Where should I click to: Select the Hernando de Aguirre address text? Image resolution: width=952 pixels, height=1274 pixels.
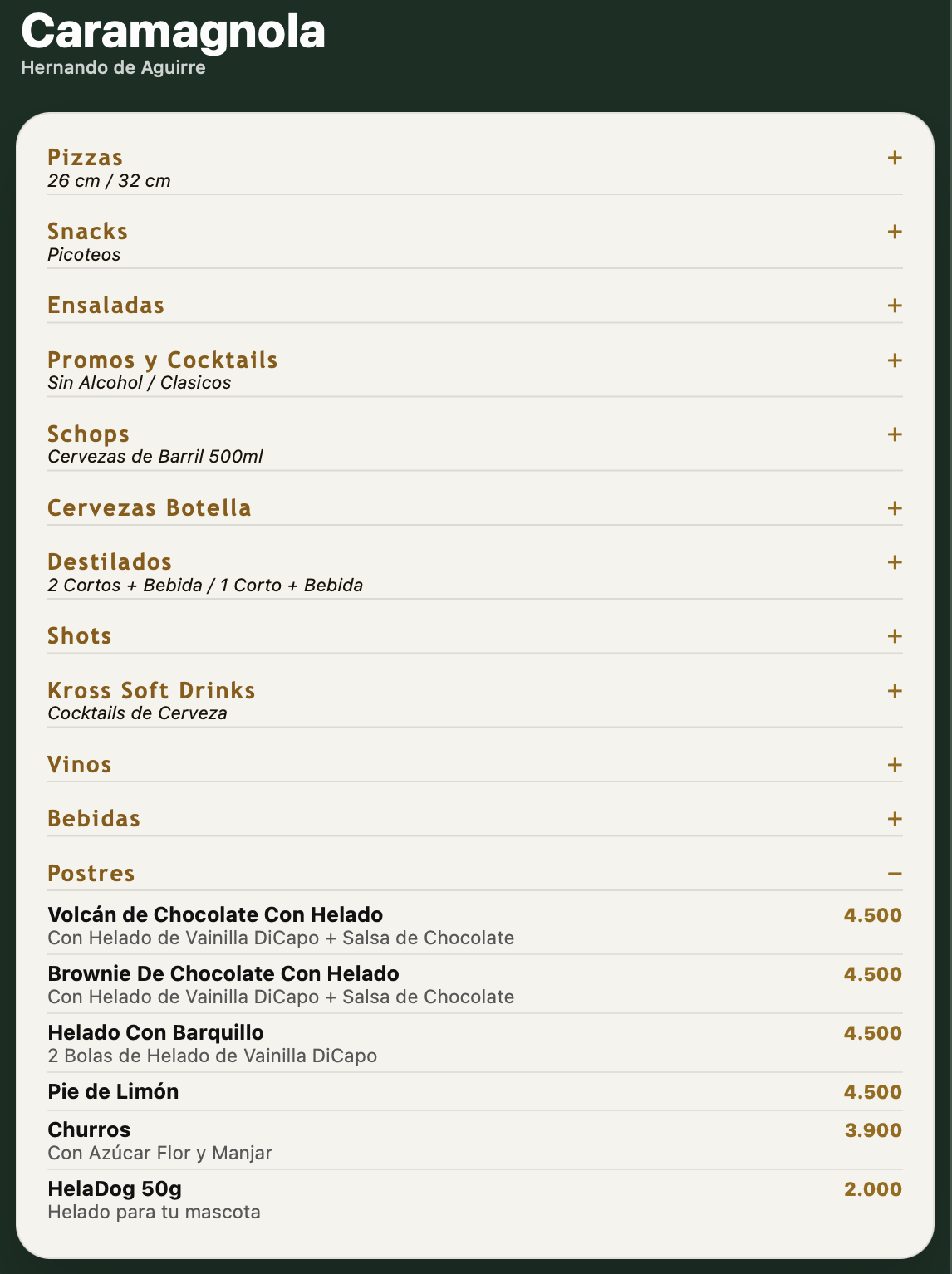[113, 68]
